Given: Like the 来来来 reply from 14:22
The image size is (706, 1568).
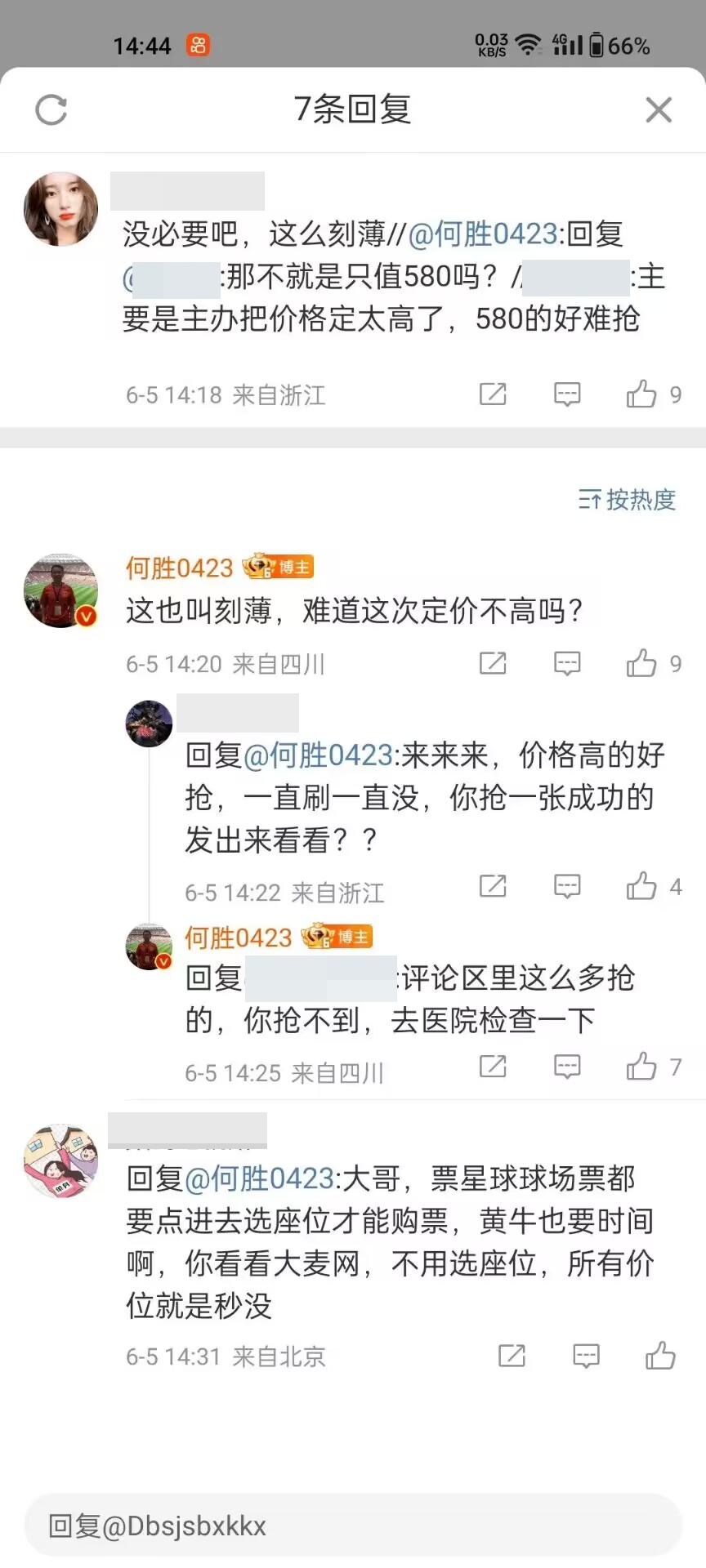Looking at the screenshot, I should (641, 886).
